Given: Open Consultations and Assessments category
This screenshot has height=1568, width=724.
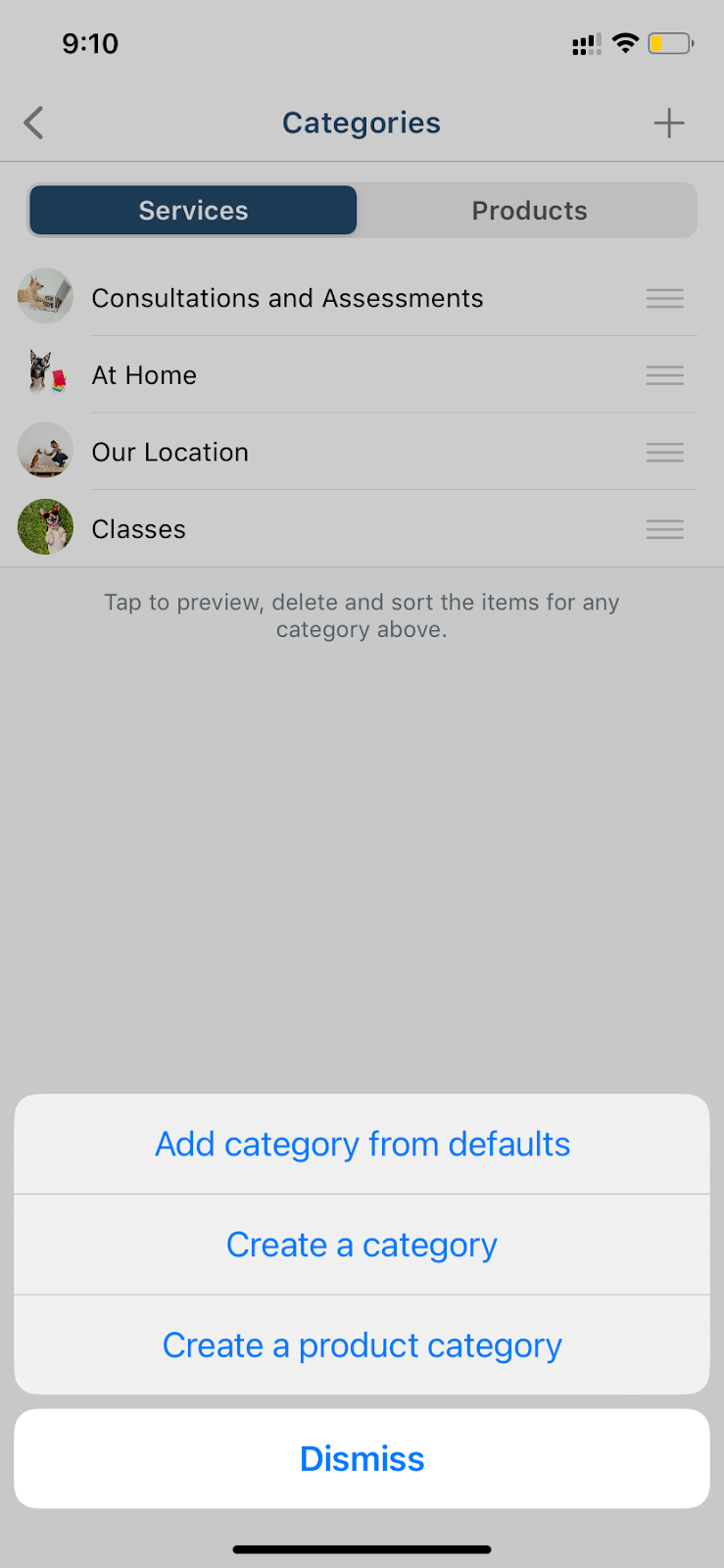Looking at the screenshot, I should coord(362,298).
